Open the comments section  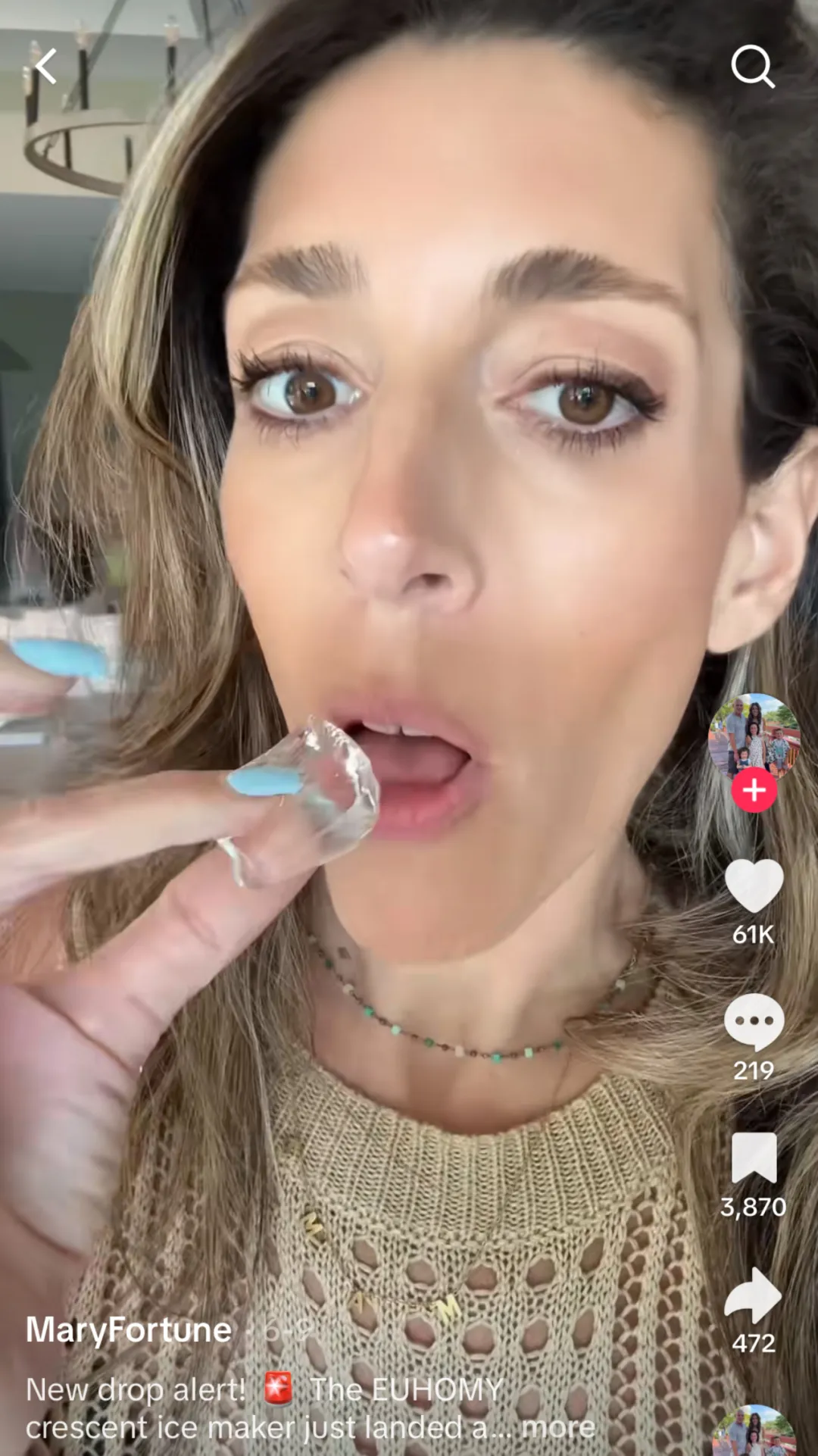coord(754,1023)
